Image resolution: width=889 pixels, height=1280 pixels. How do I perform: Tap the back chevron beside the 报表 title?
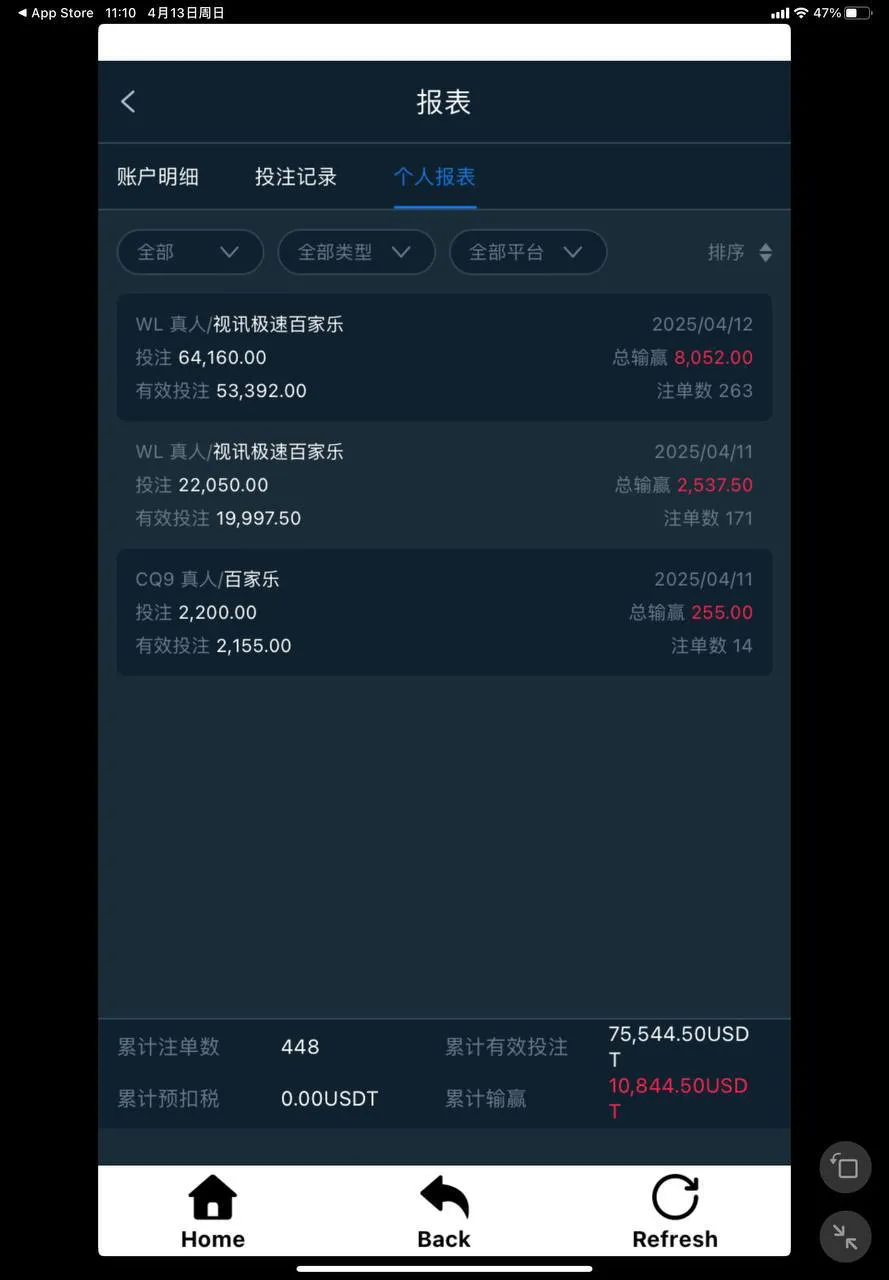tap(127, 101)
